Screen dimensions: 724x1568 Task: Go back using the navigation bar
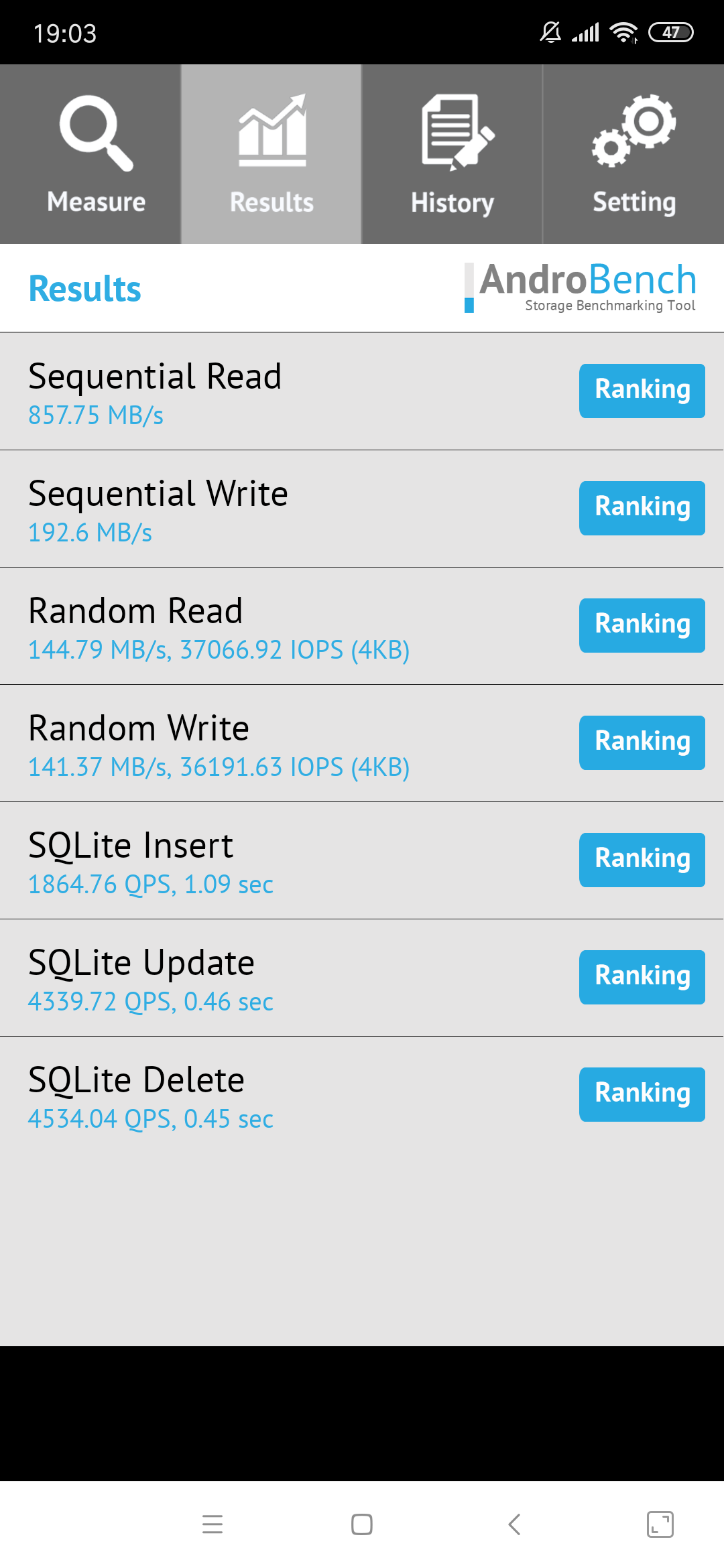(514, 1524)
